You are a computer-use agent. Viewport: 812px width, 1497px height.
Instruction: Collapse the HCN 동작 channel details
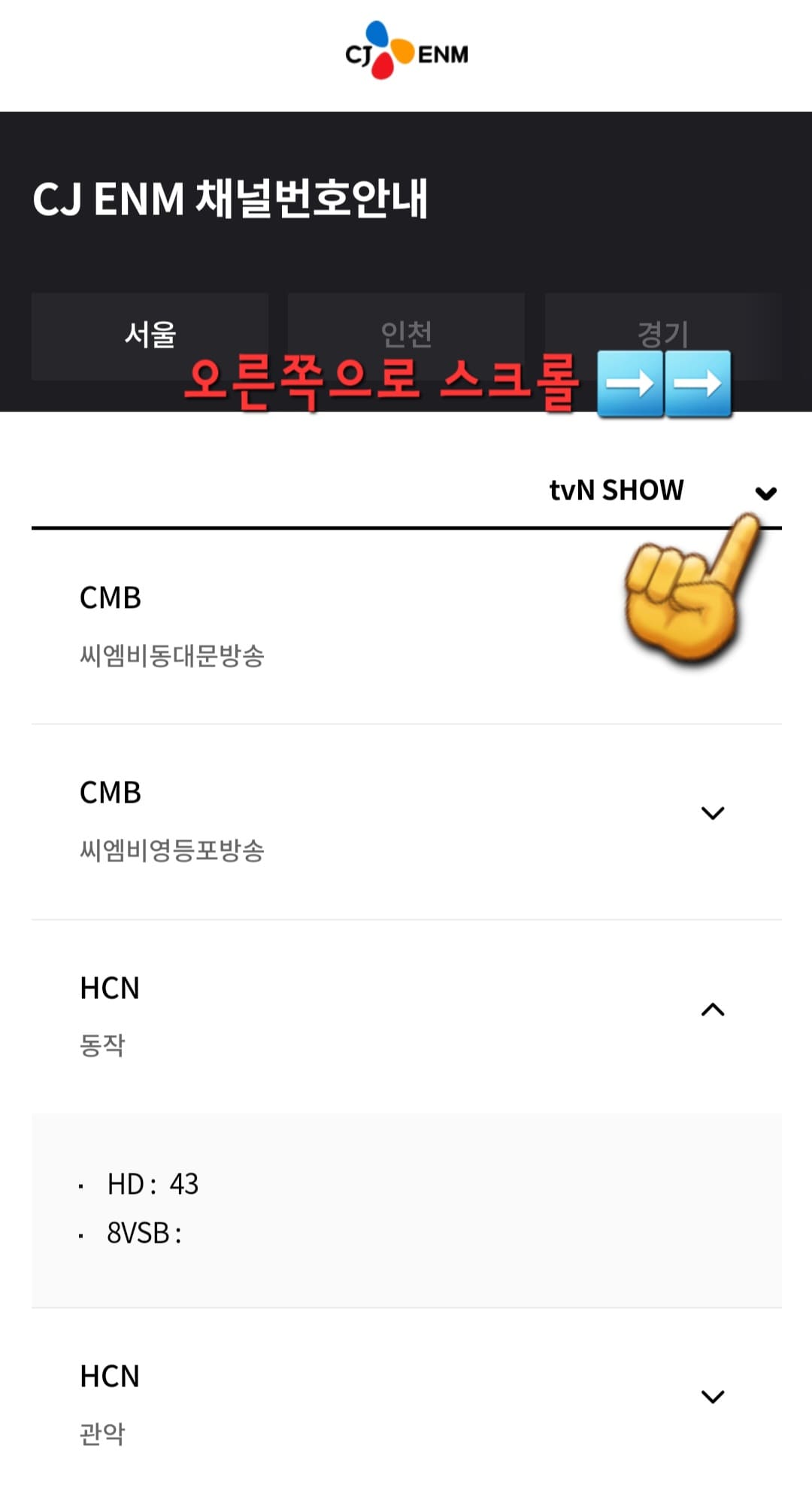pos(713,1008)
